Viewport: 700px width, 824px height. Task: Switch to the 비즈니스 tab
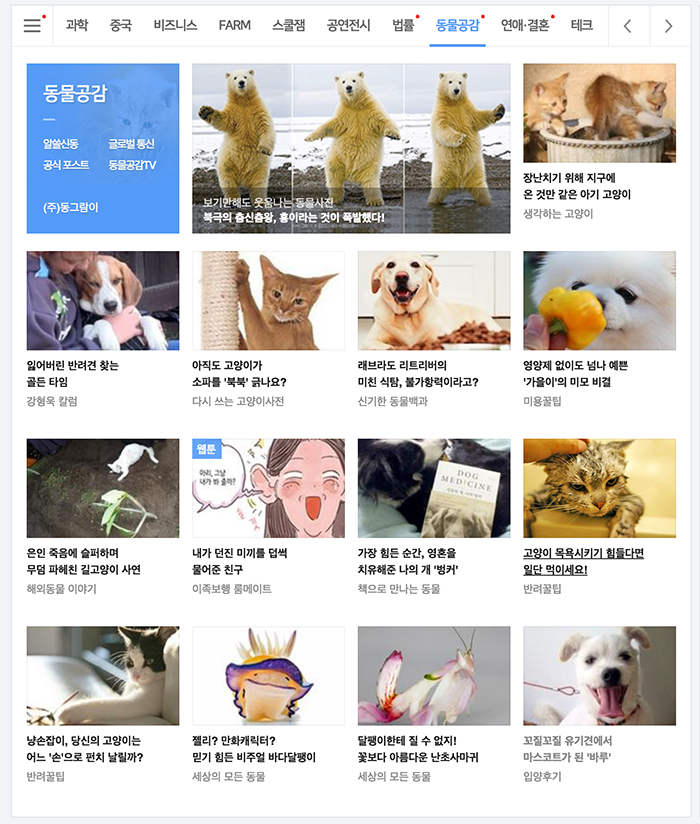pos(175,26)
